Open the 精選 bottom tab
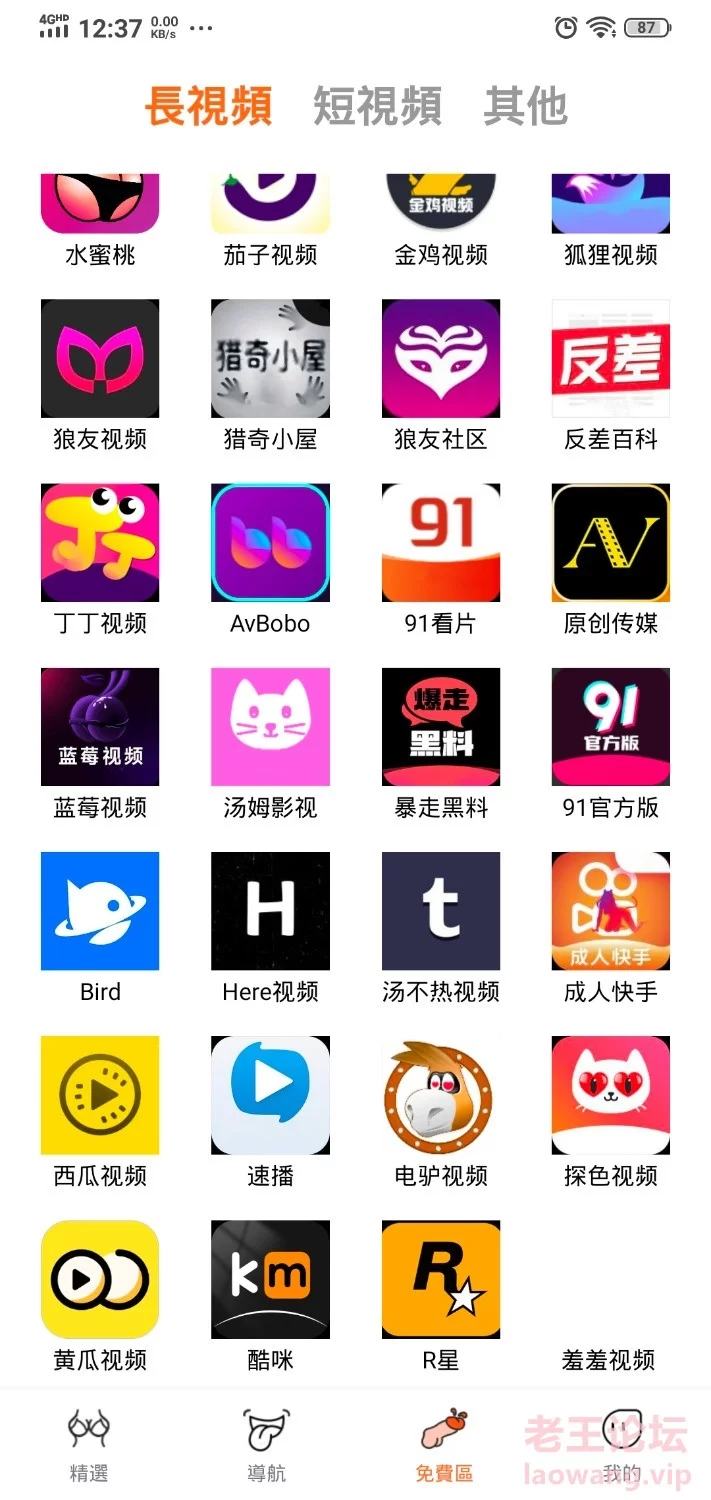This screenshot has width=711, height=1500. [89, 1445]
